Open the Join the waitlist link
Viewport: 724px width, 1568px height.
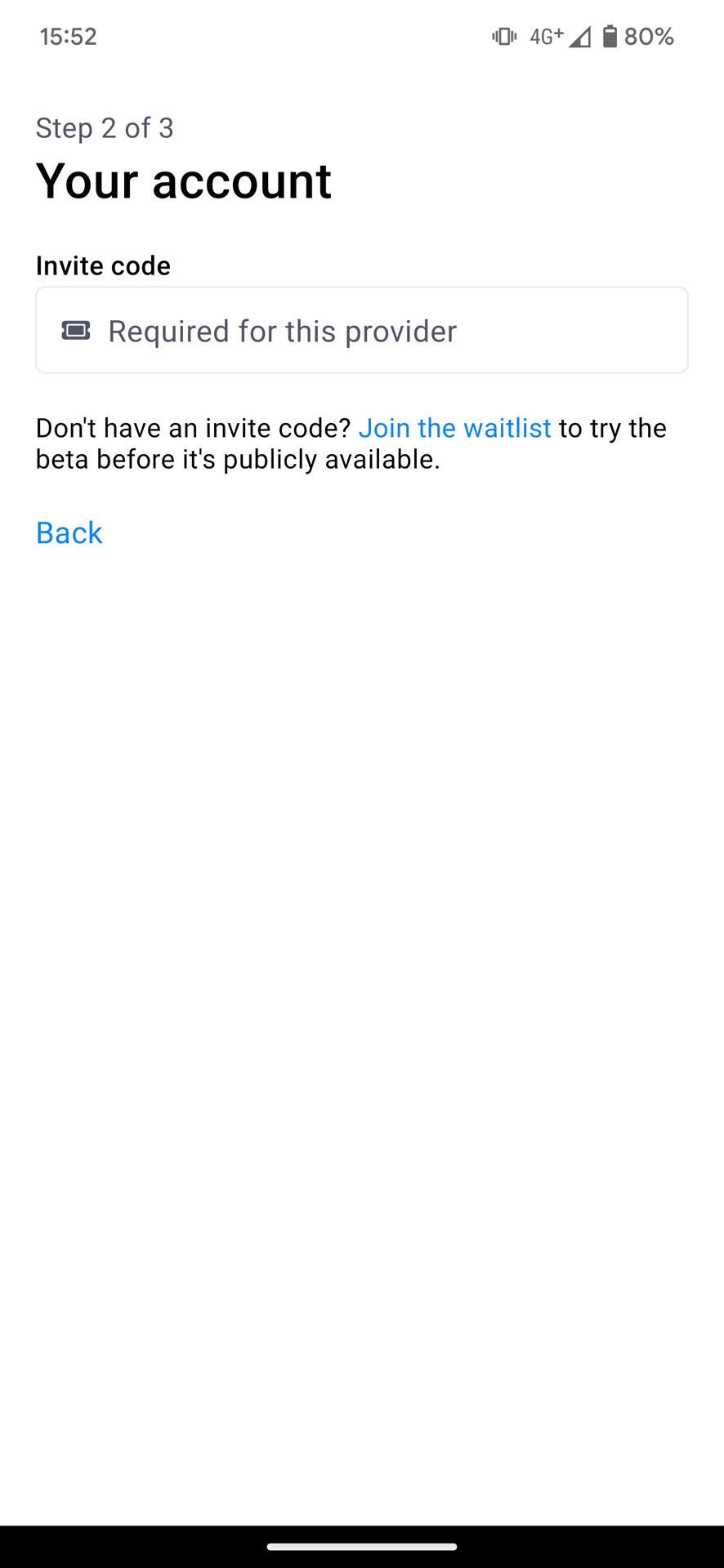(x=454, y=428)
